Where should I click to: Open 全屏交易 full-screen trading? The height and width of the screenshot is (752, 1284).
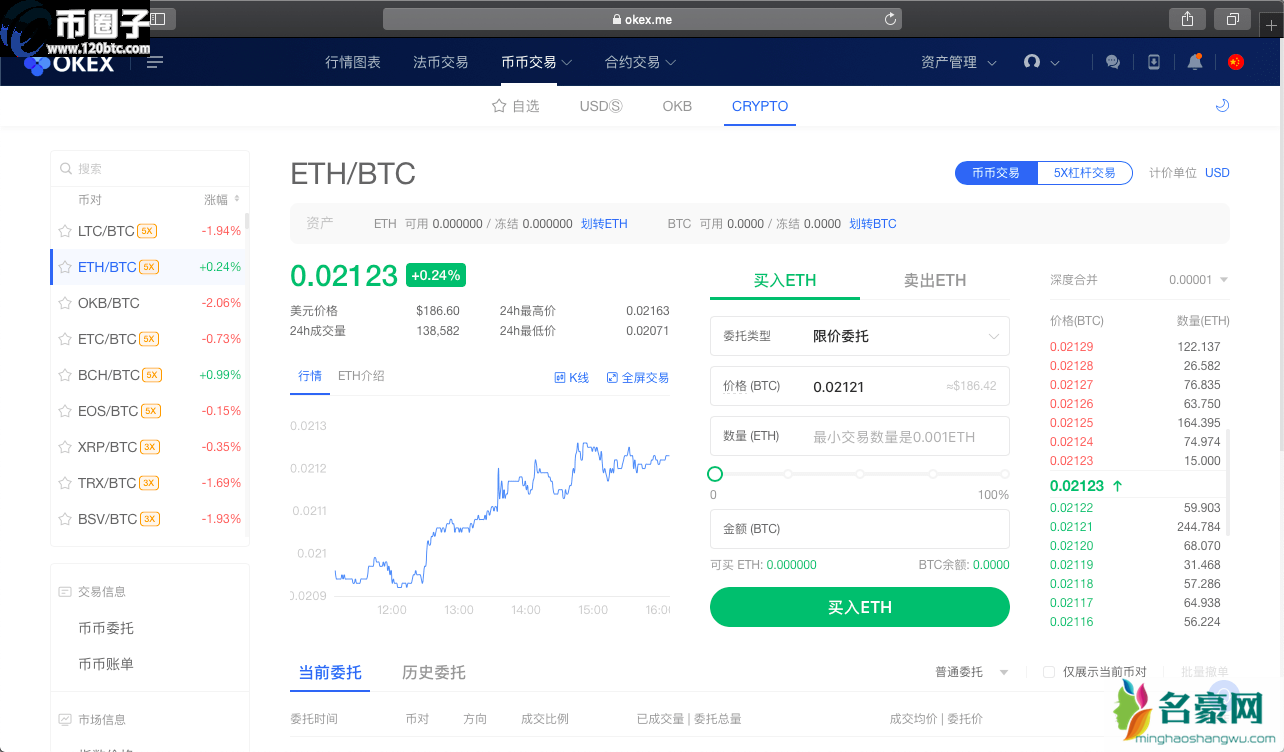[638, 378]
